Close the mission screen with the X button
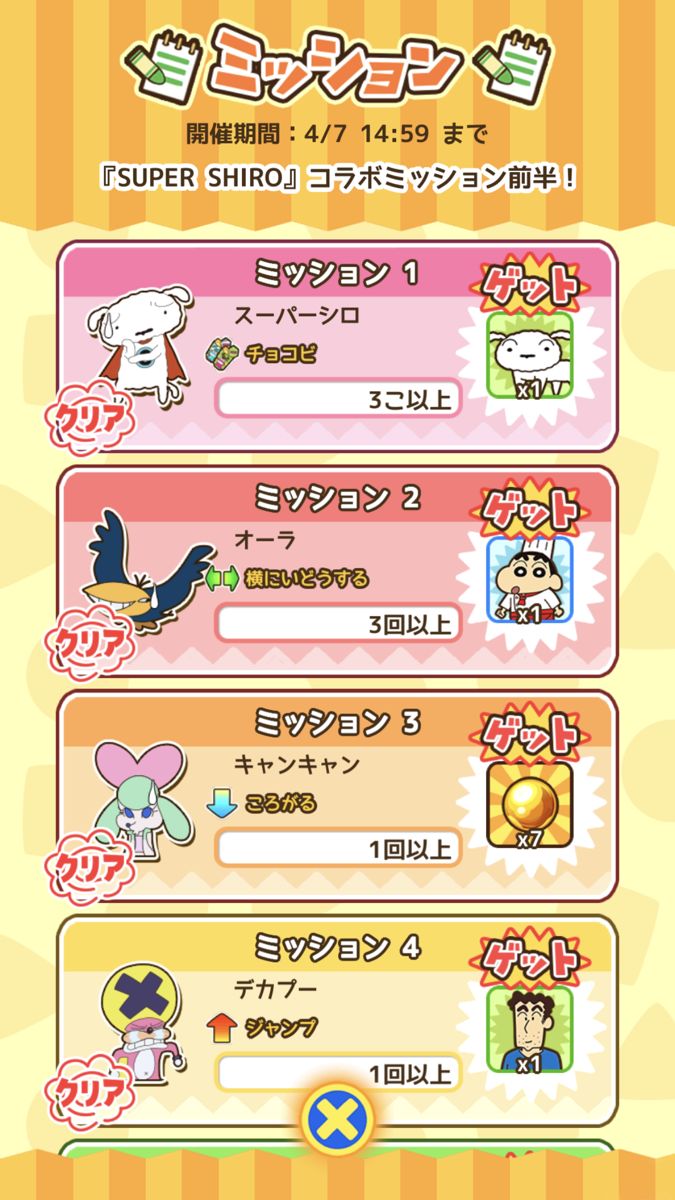Image resolution: width=675 pixels, height=1200 pixels. [x=337, y=1116]
